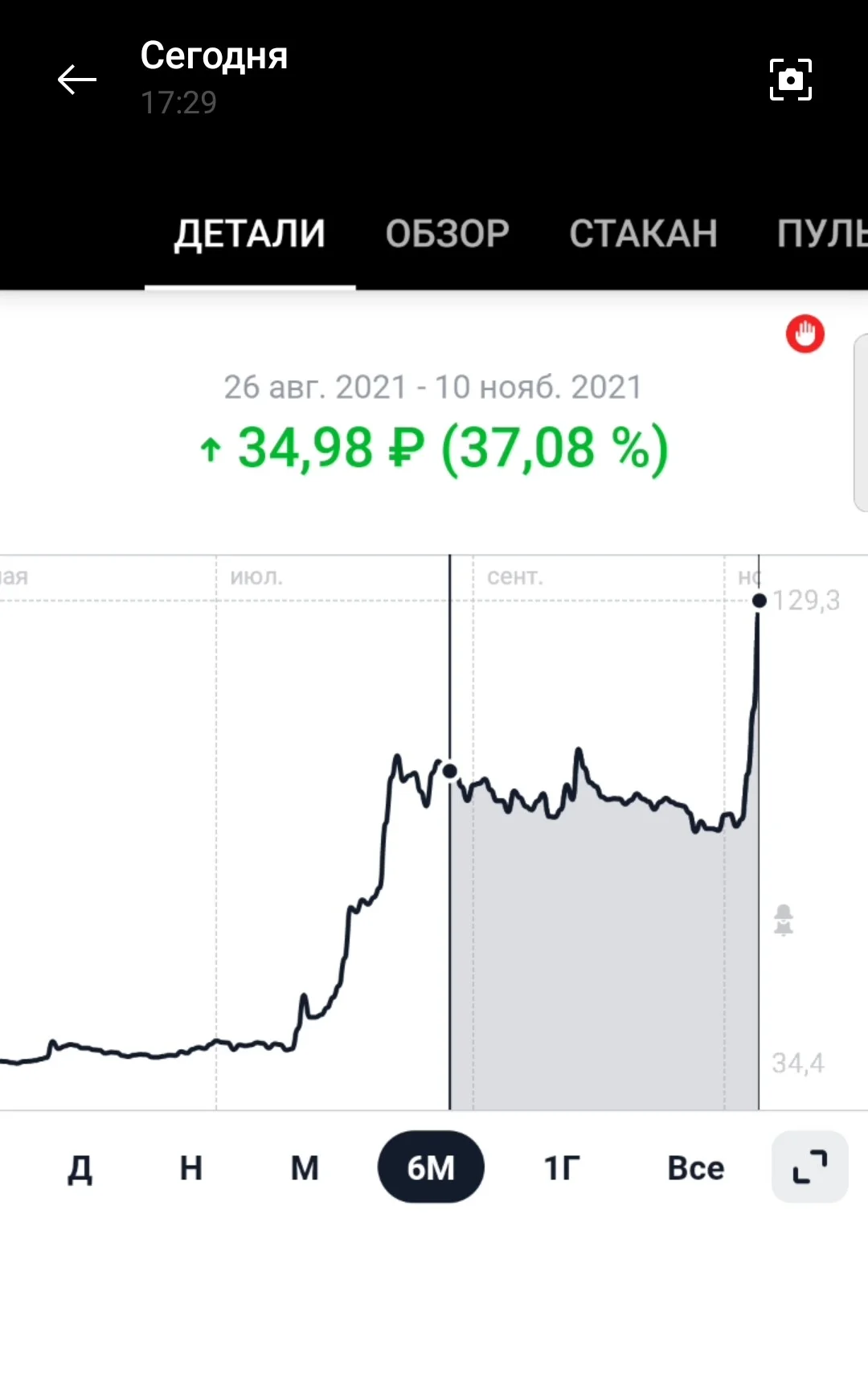Tap the camera capture icon
This screenshot has height=1398, width=868.
791,80
